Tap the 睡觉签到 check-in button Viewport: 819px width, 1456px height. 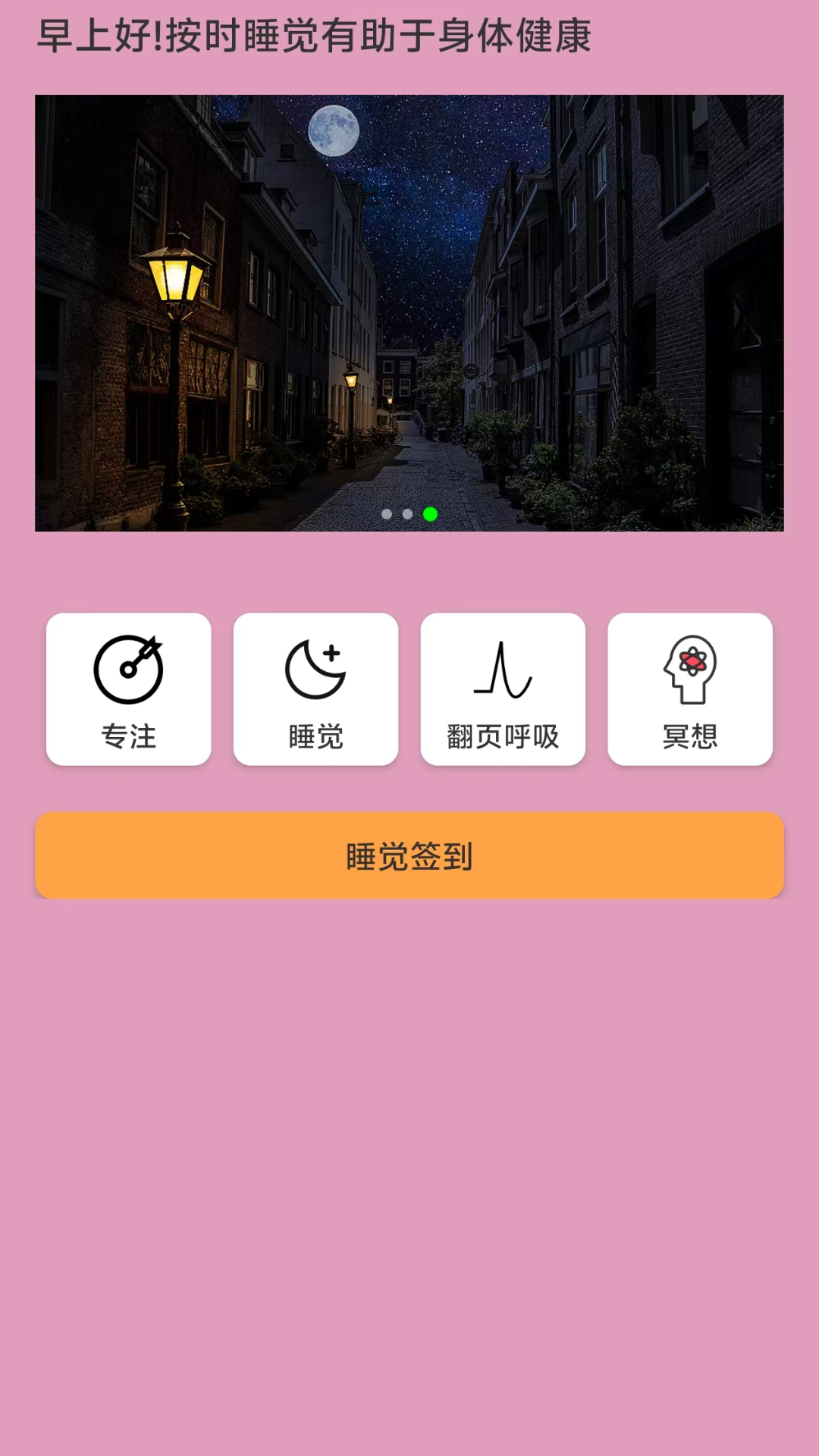pos(409,855)
